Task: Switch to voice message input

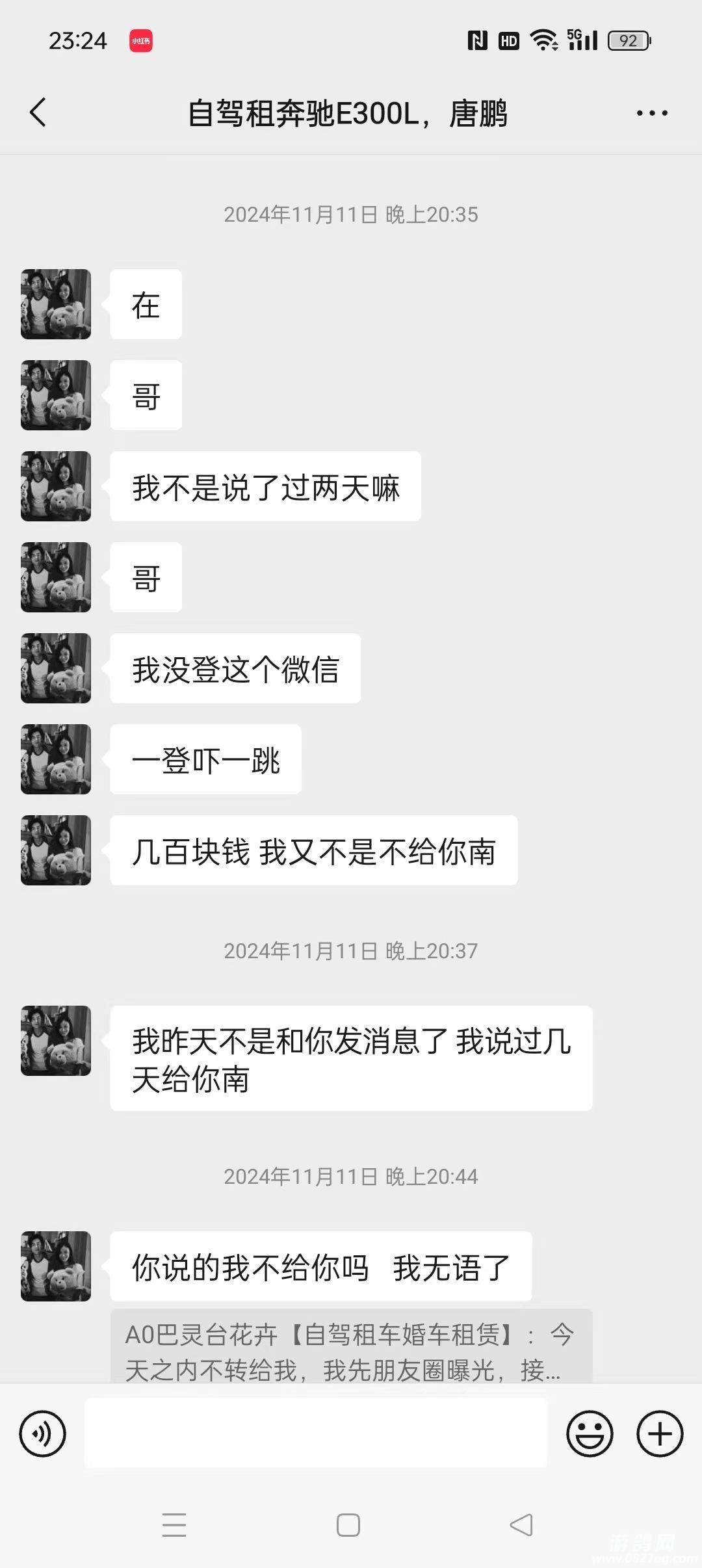Action: [43, 1433]
